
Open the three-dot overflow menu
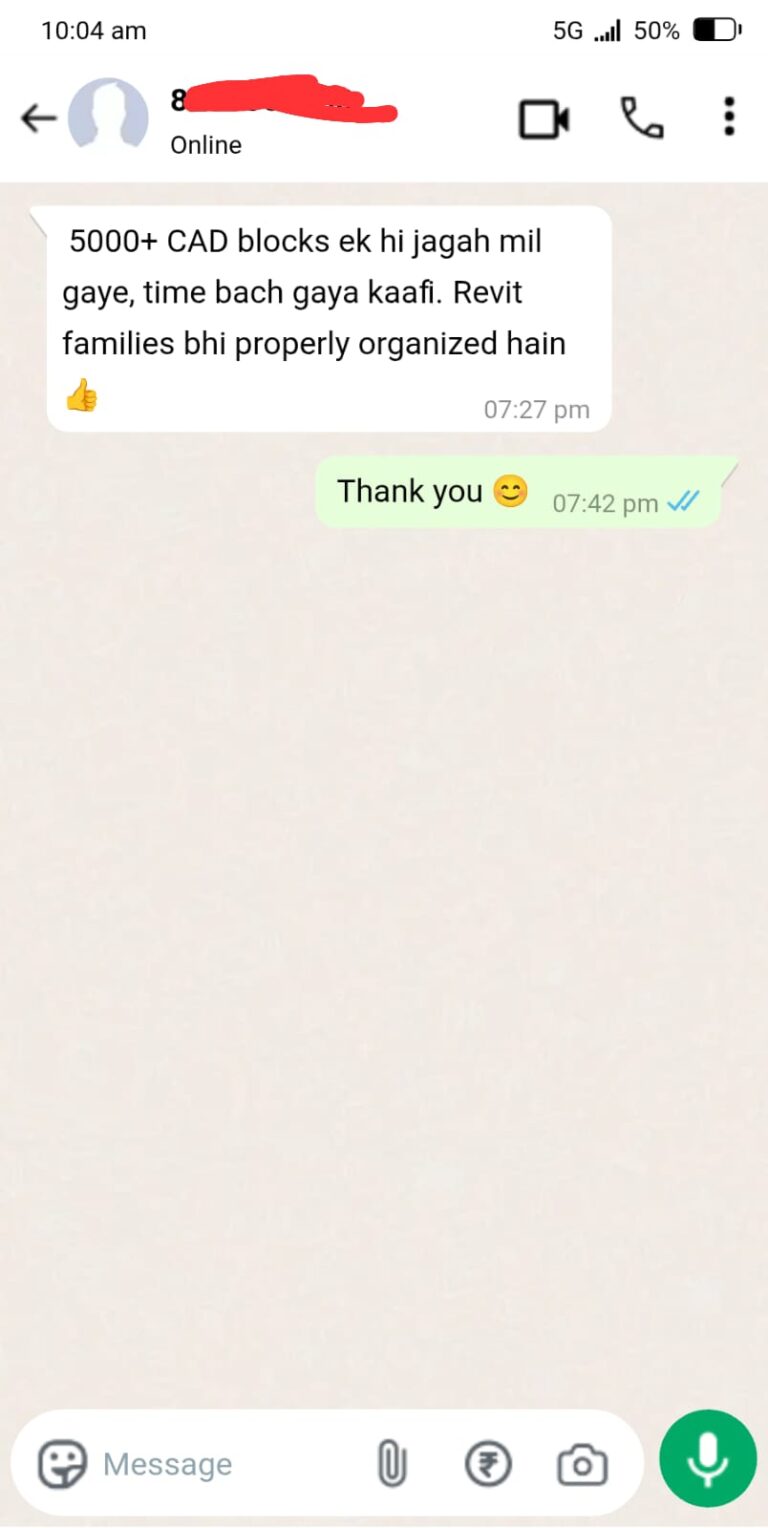tap(729, 117)
